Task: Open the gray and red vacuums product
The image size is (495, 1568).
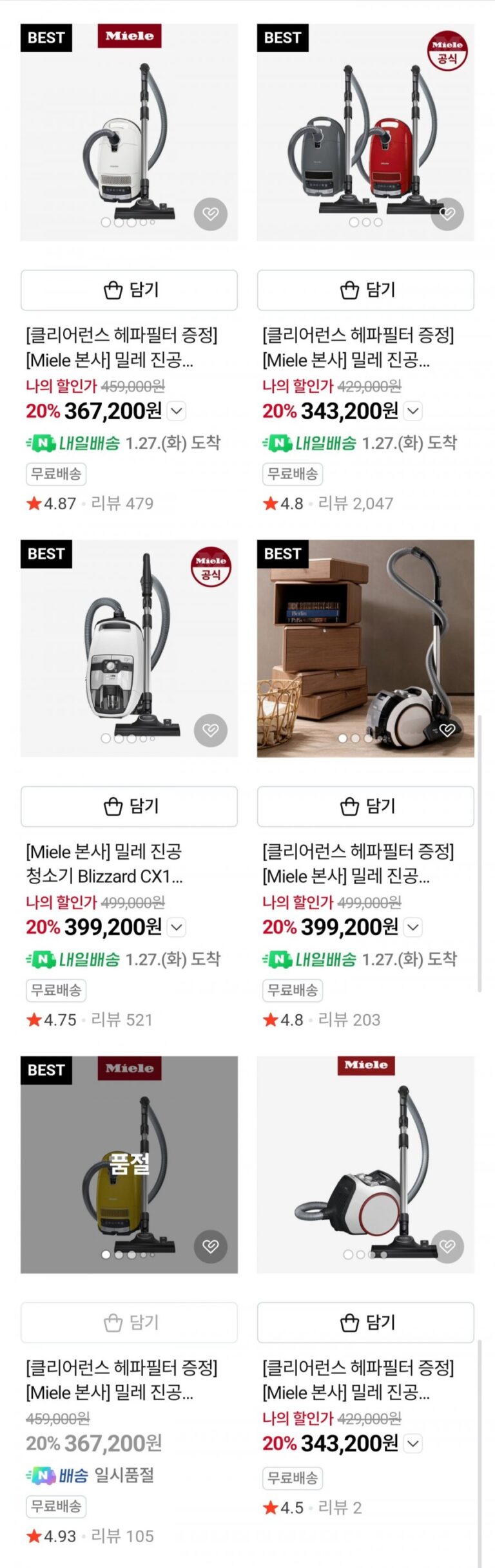Action: click(365, 132)
